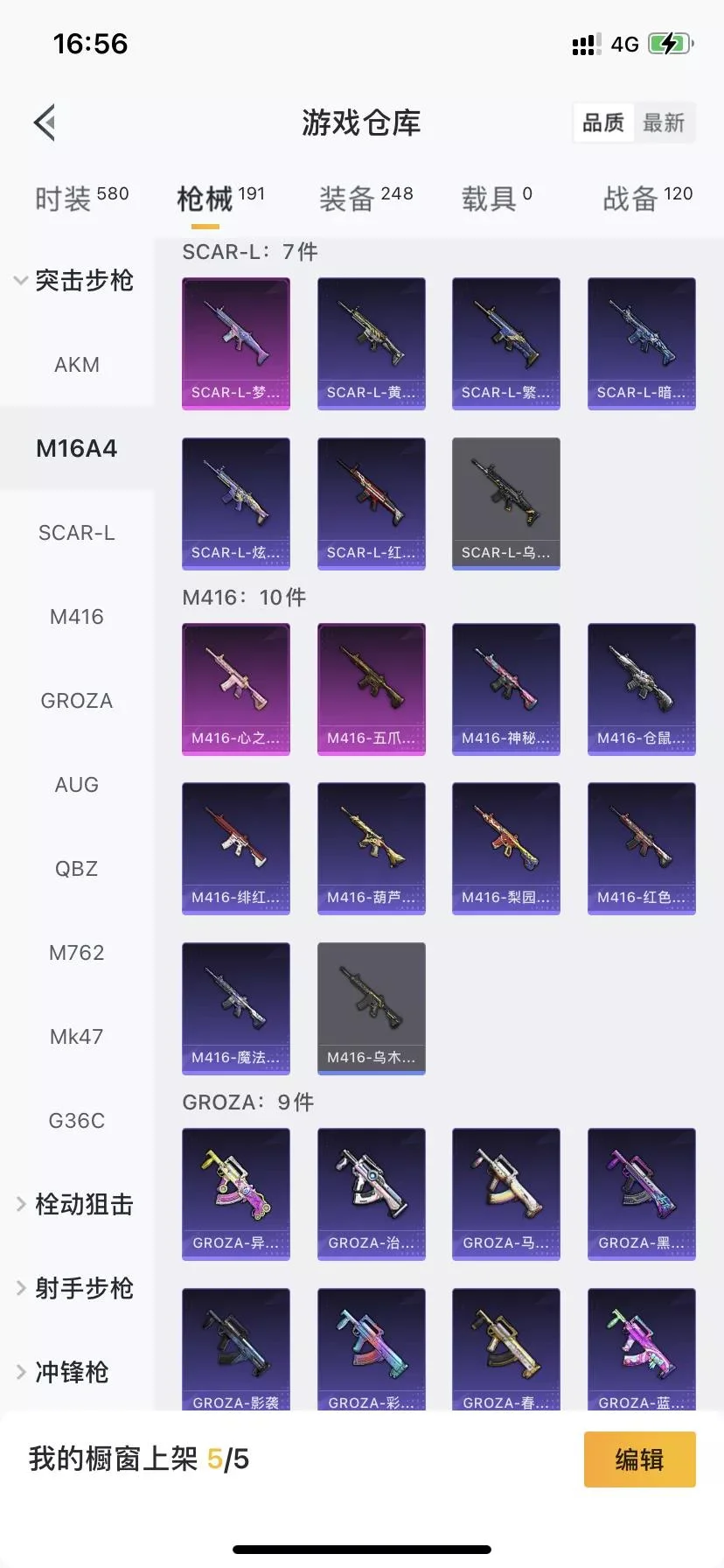The image size is (724, 1568).
Task: Sort the warehouse by 品质
Action: pos(603,122)
